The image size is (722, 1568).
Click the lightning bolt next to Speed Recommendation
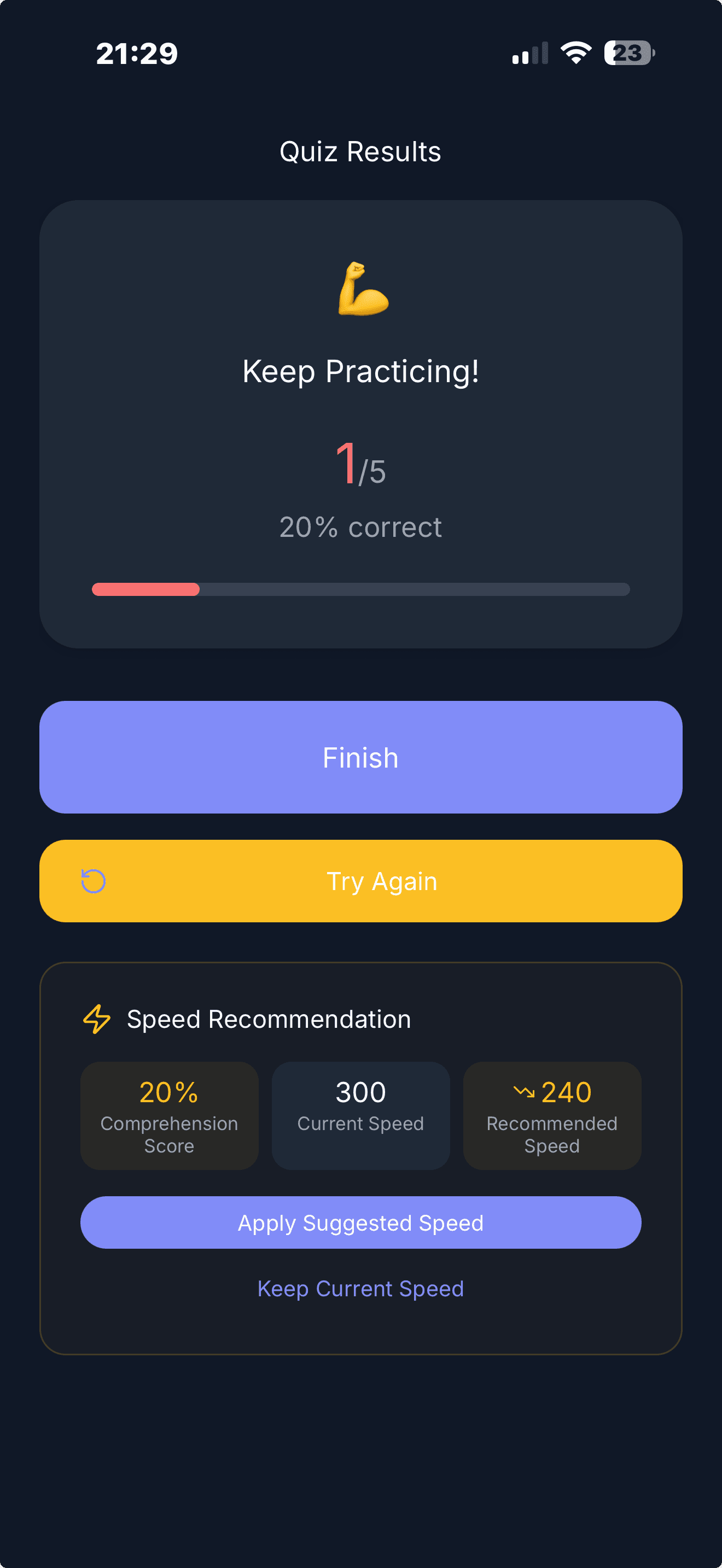click(x=96, y=1019)
